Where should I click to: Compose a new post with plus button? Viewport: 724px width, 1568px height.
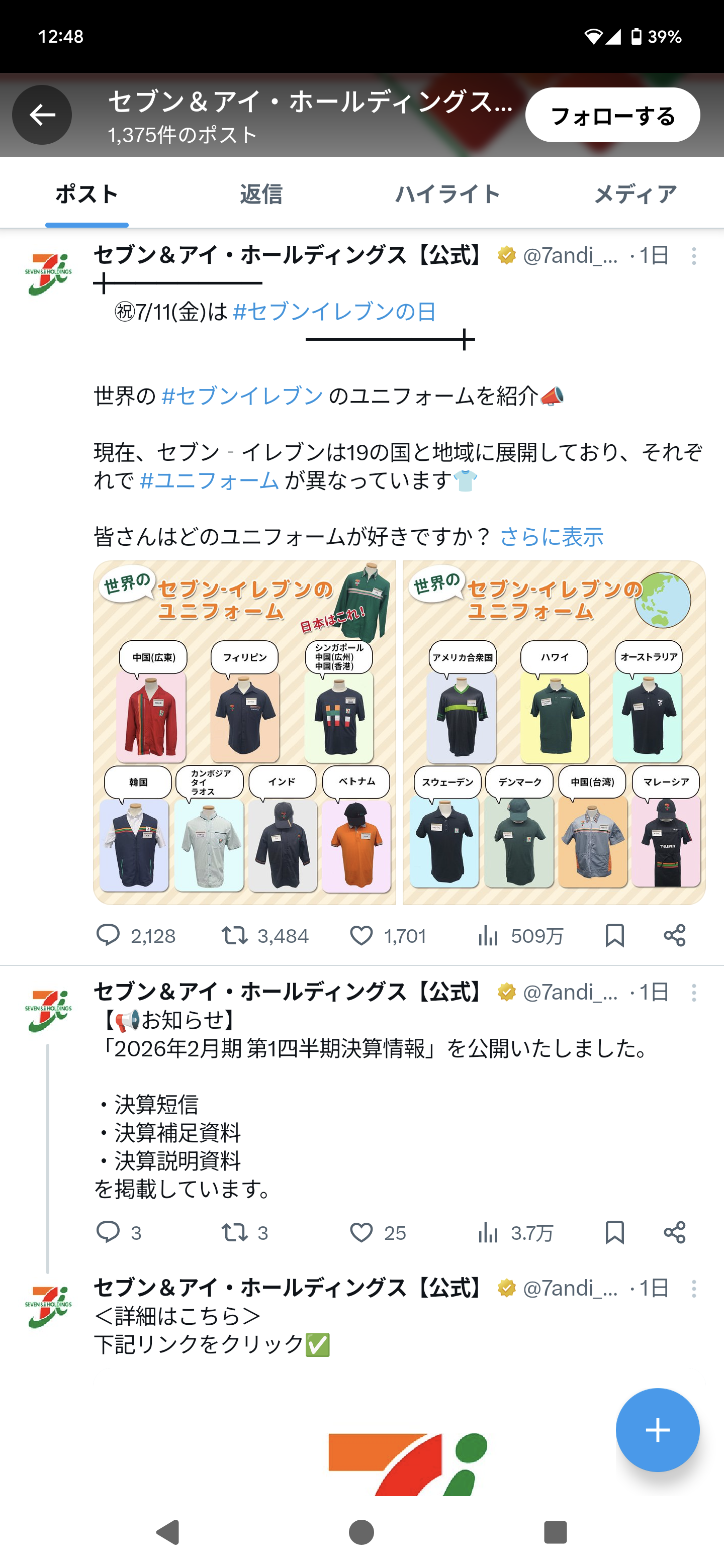pyautogui.click(x=657, y=1430)
